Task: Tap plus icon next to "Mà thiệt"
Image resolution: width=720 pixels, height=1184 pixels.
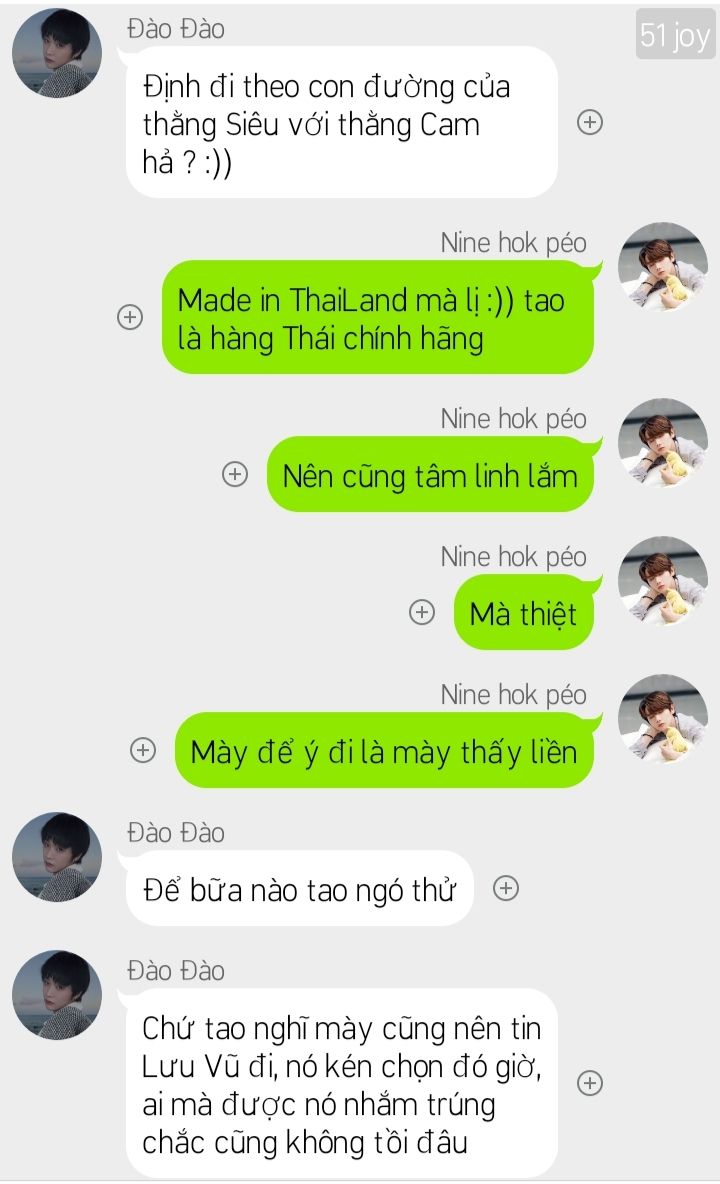Action: (x=422, y=612)
